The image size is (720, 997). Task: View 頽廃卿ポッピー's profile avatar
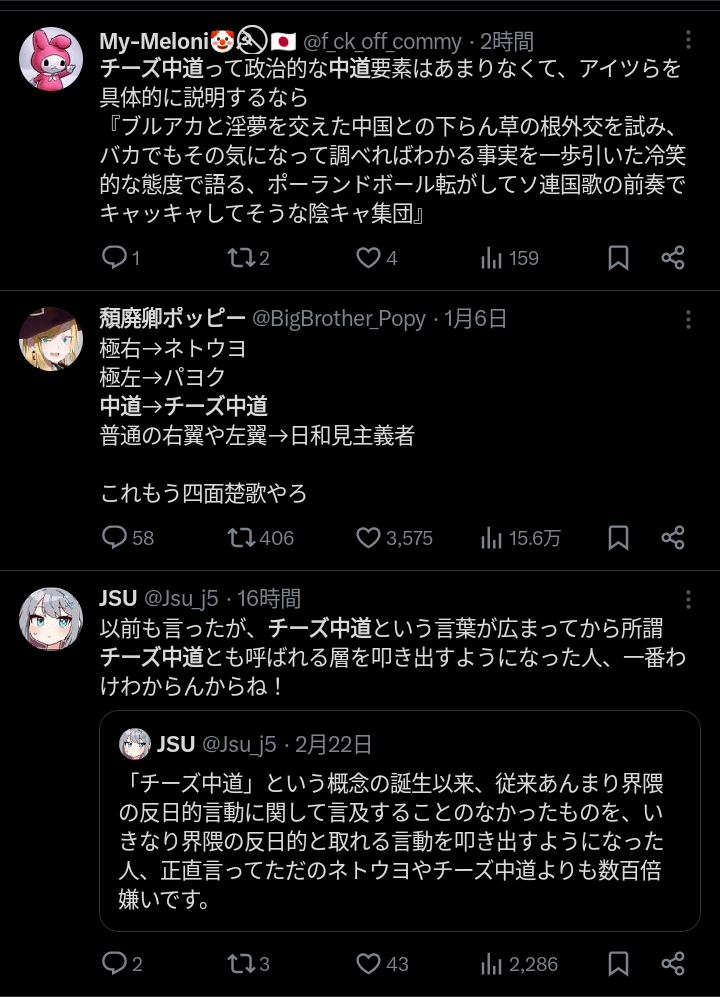[x=51, y=338]
